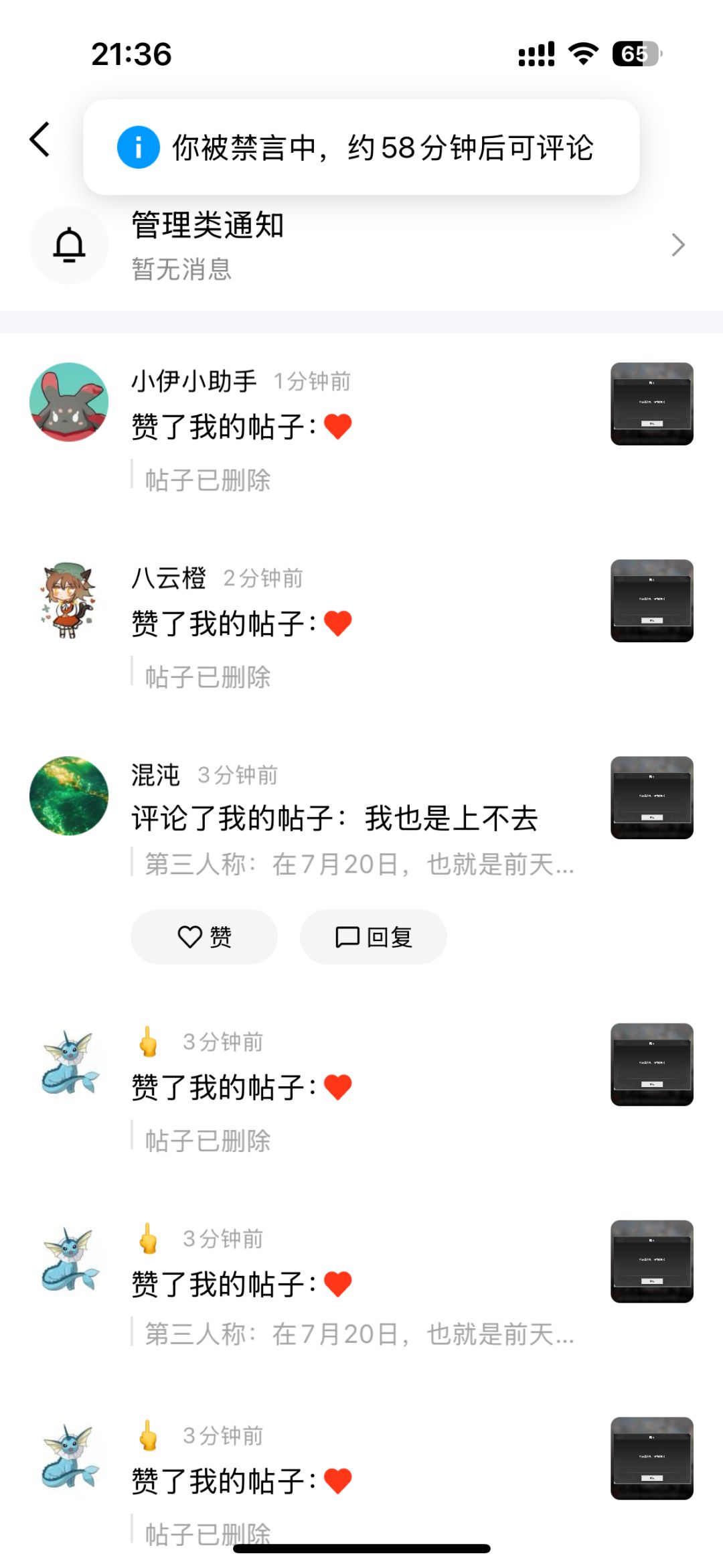This screenshot has height=1568, width=723.
Task: View 混沌's avatar profile
Action: pyautogui.click(x=69, y=796)
